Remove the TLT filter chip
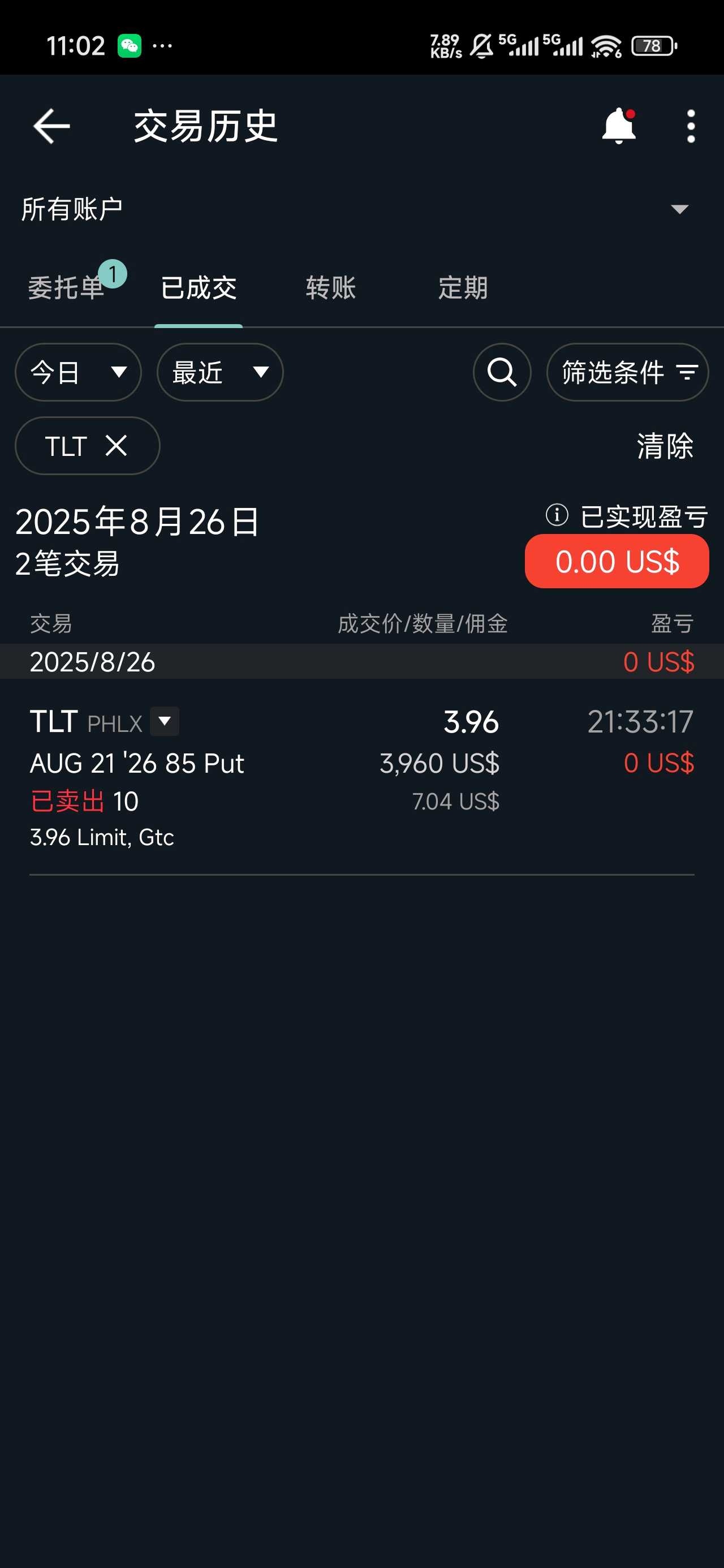Image resolution: width=724 pixels, height=1568 pixels. coord(116,446)
